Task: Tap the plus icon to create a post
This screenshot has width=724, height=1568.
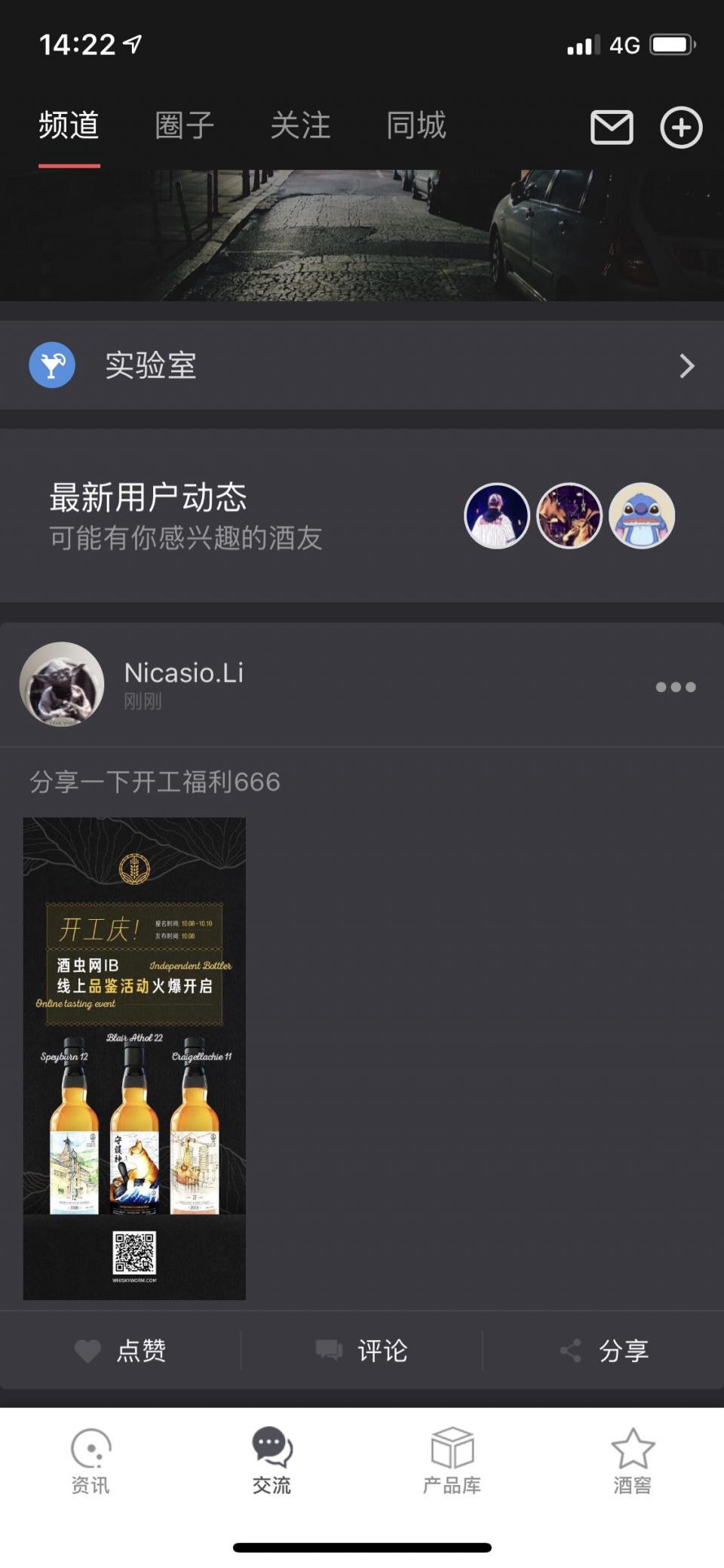Action: click(x=680, y=127)
